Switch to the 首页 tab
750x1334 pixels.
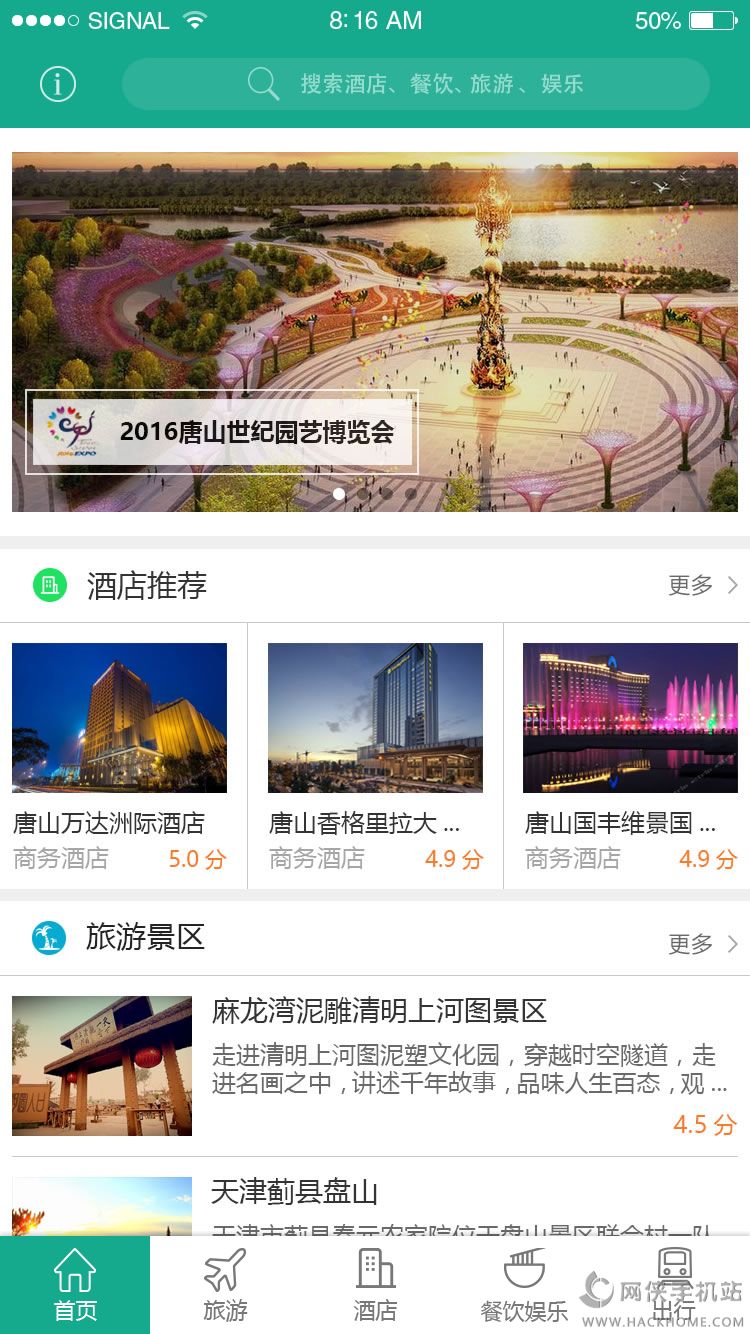(75, 1285)
